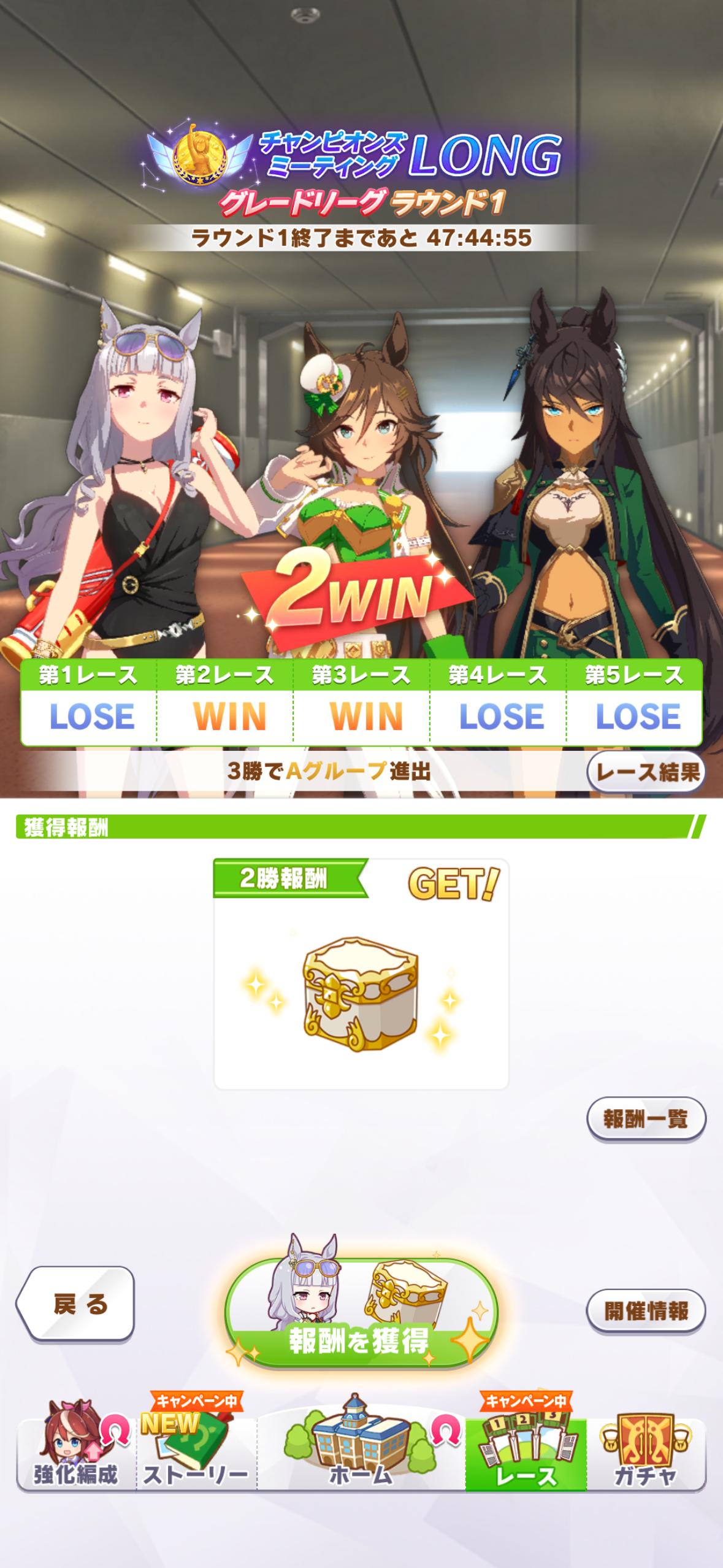Go to the ホーム tab

(x=361, y=1453)
